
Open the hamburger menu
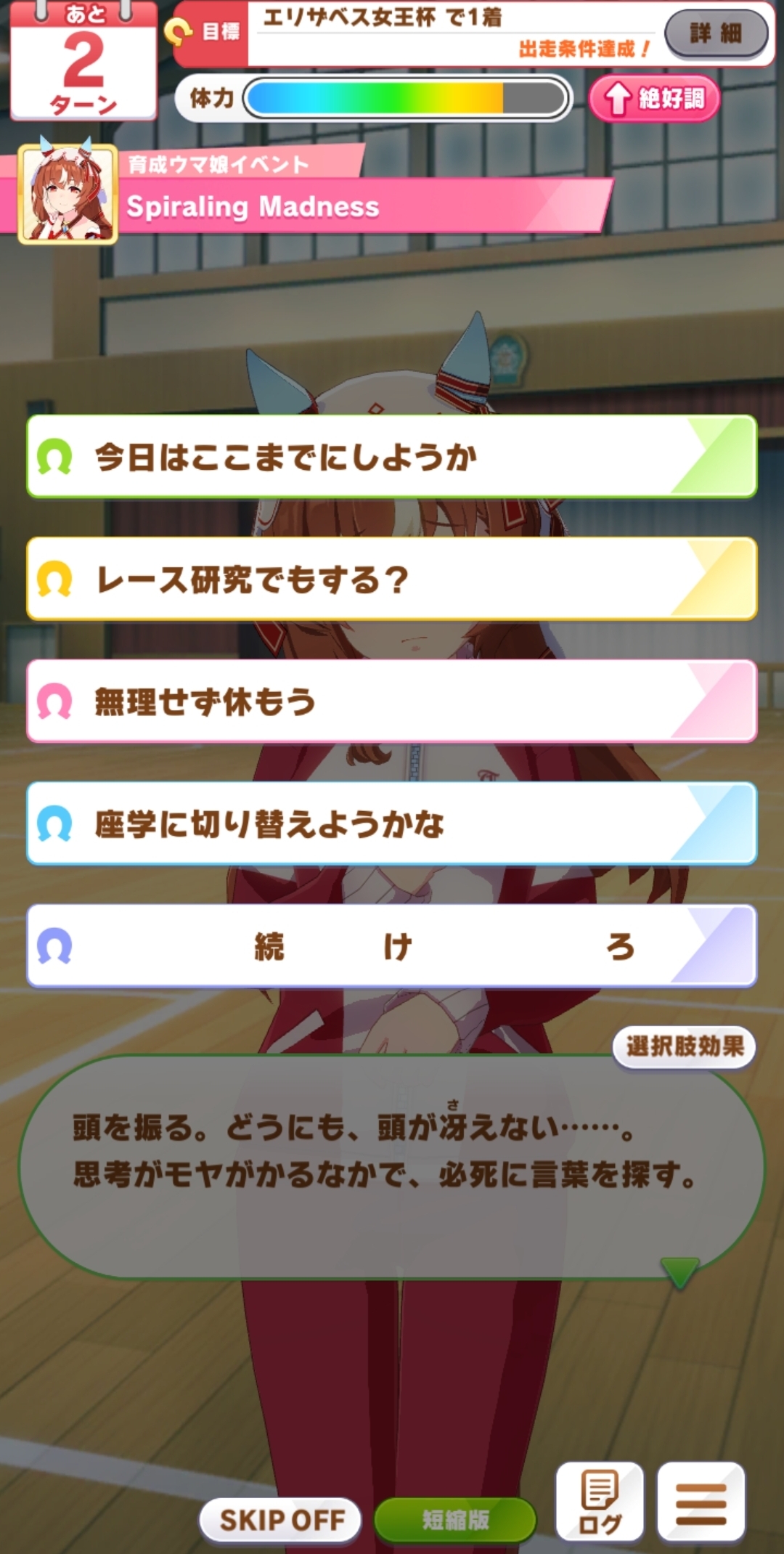[x=701, y=1502]
